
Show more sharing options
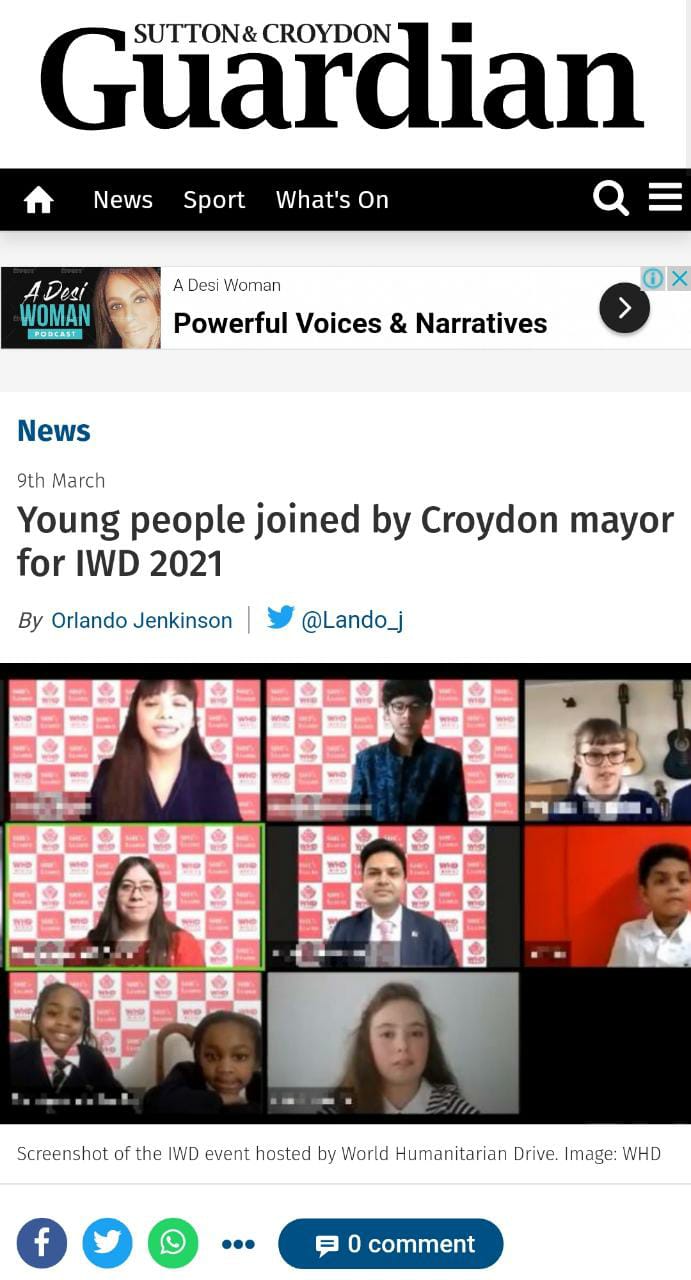[x=238, y=1244]
